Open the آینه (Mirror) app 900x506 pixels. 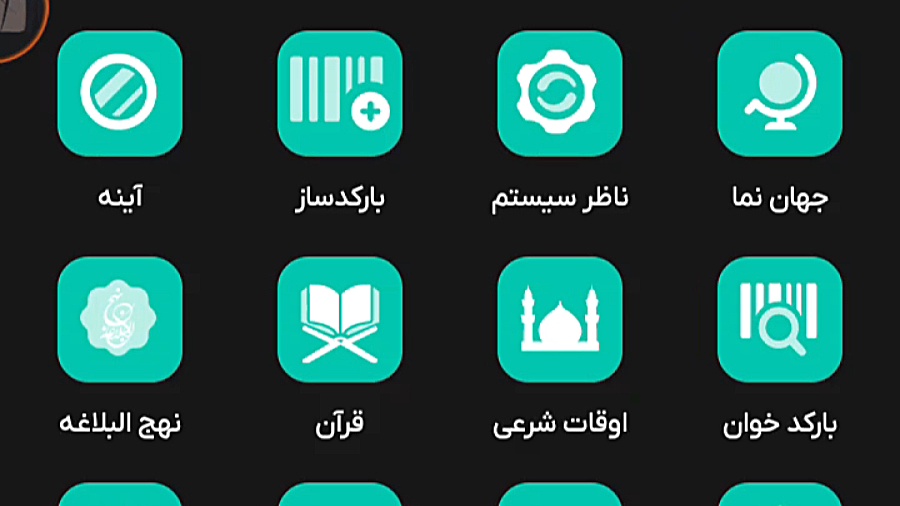coord(120,94)
